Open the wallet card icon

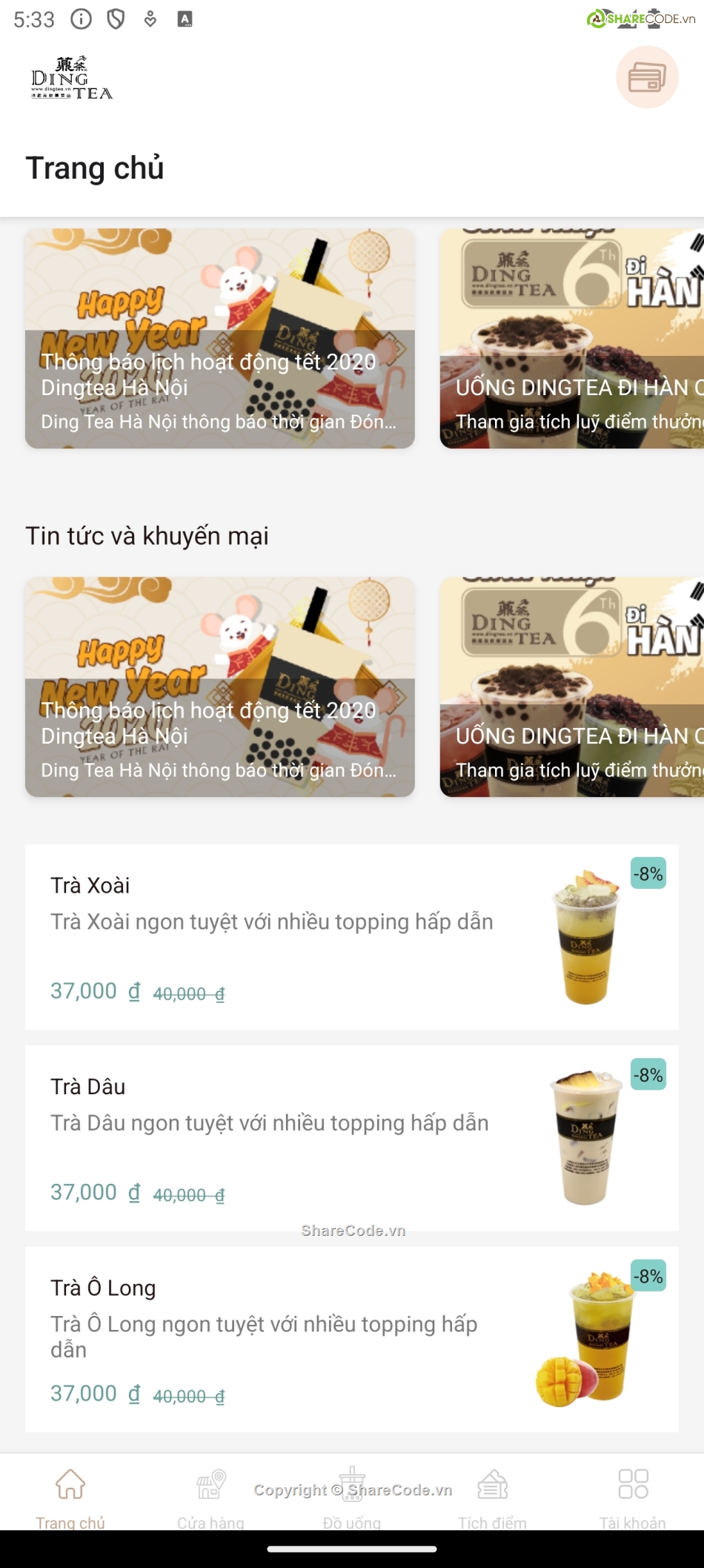647,77
